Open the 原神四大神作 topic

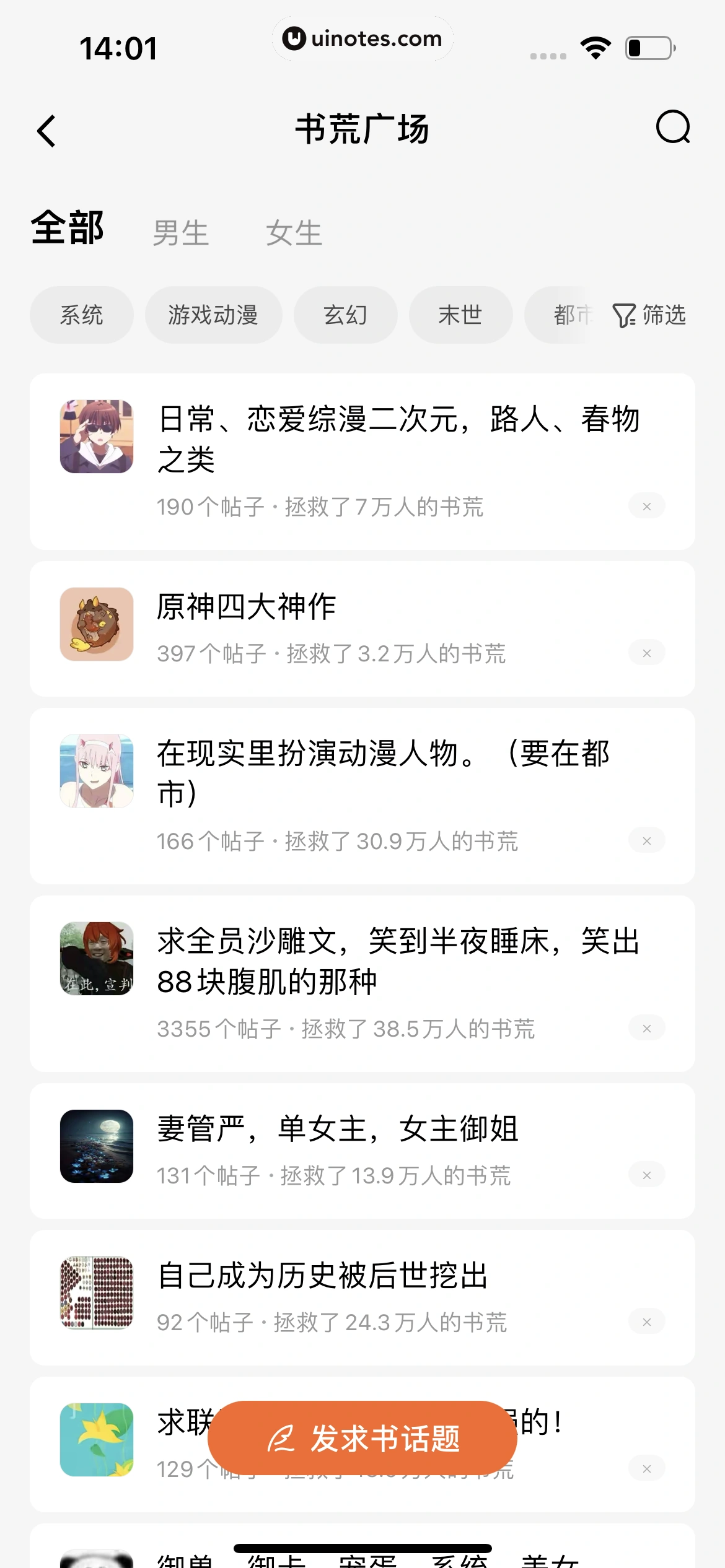click(246, 607)
